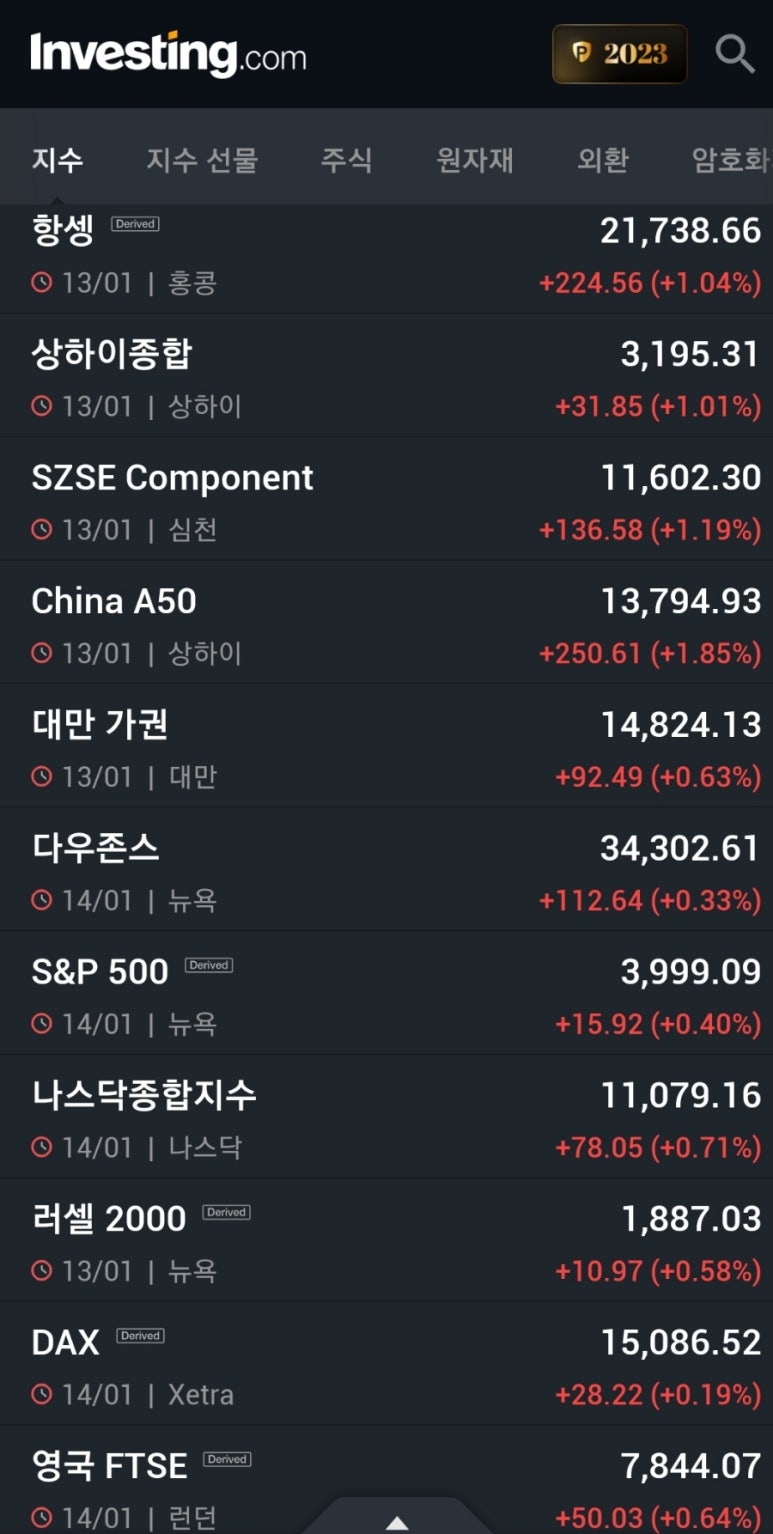Switch to the 지수 선물 tab

(x=202, y=160)
